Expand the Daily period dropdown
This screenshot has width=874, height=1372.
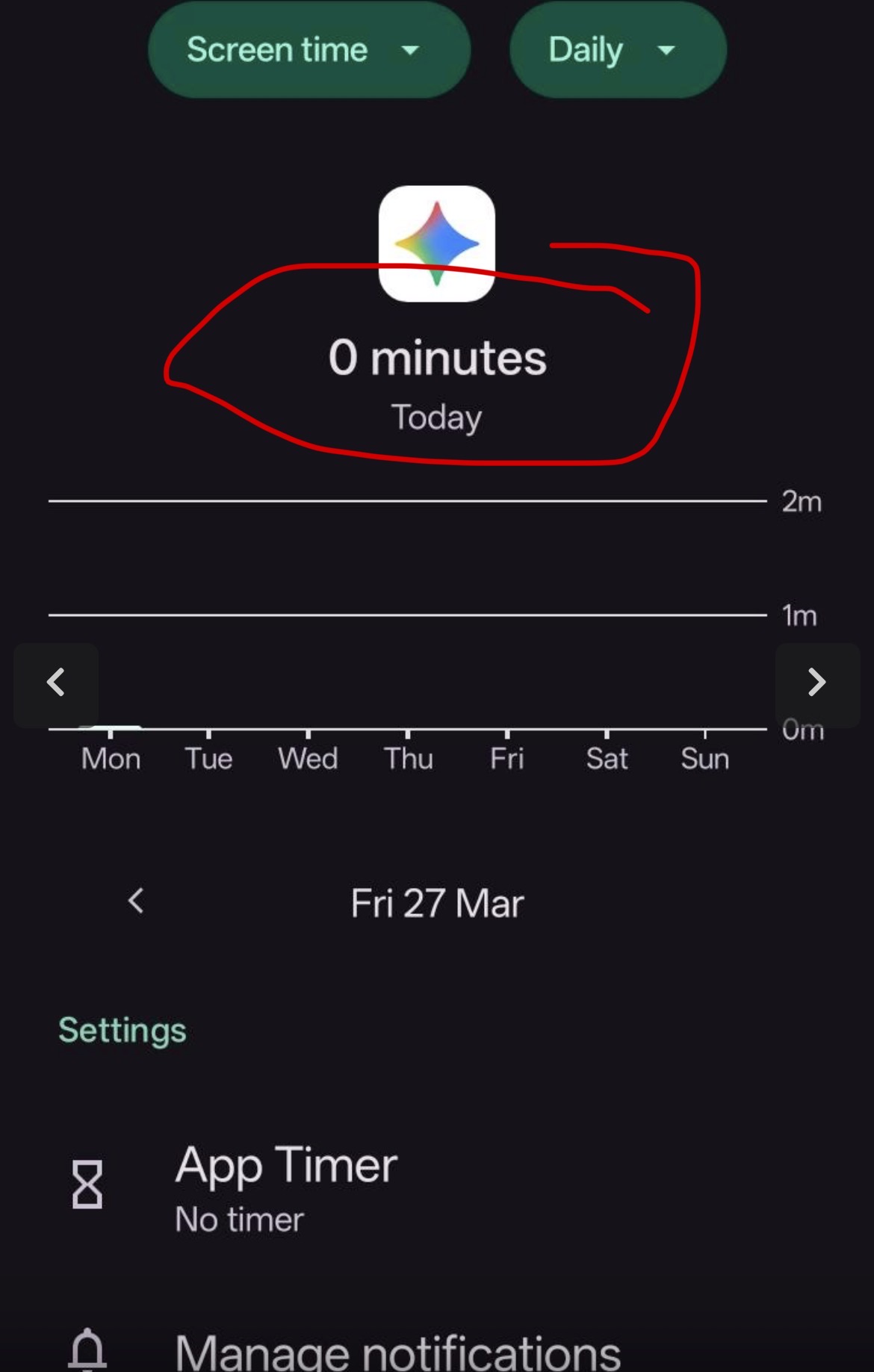tap(617, 50)
